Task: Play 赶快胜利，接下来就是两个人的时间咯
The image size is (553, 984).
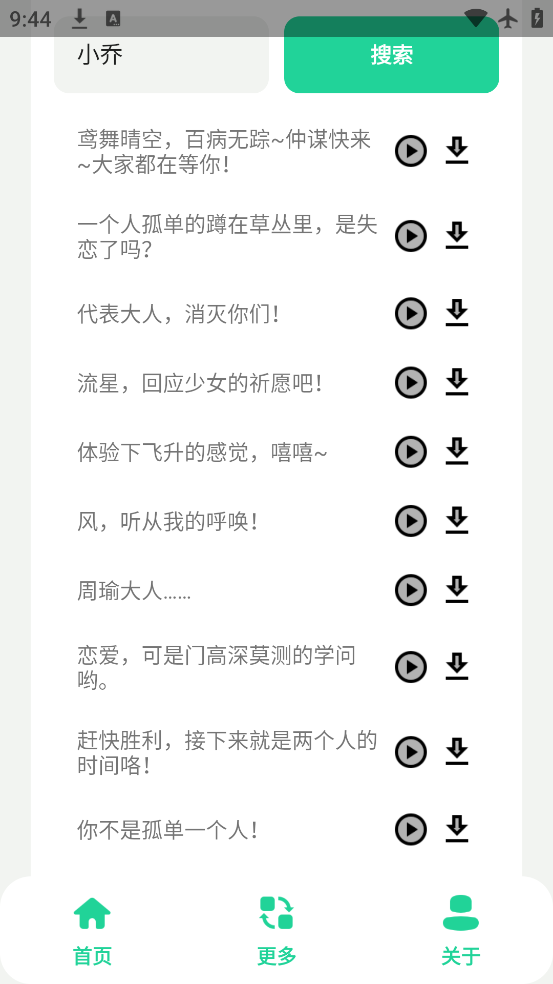Action: (411, 752)
